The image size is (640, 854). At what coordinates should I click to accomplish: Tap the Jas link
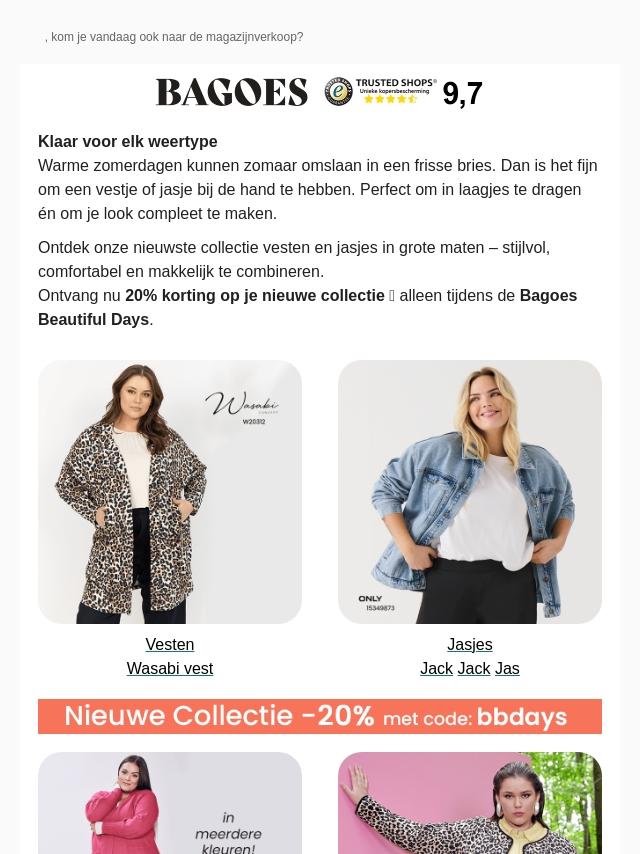pyautogui.click(x=507, y=668)
